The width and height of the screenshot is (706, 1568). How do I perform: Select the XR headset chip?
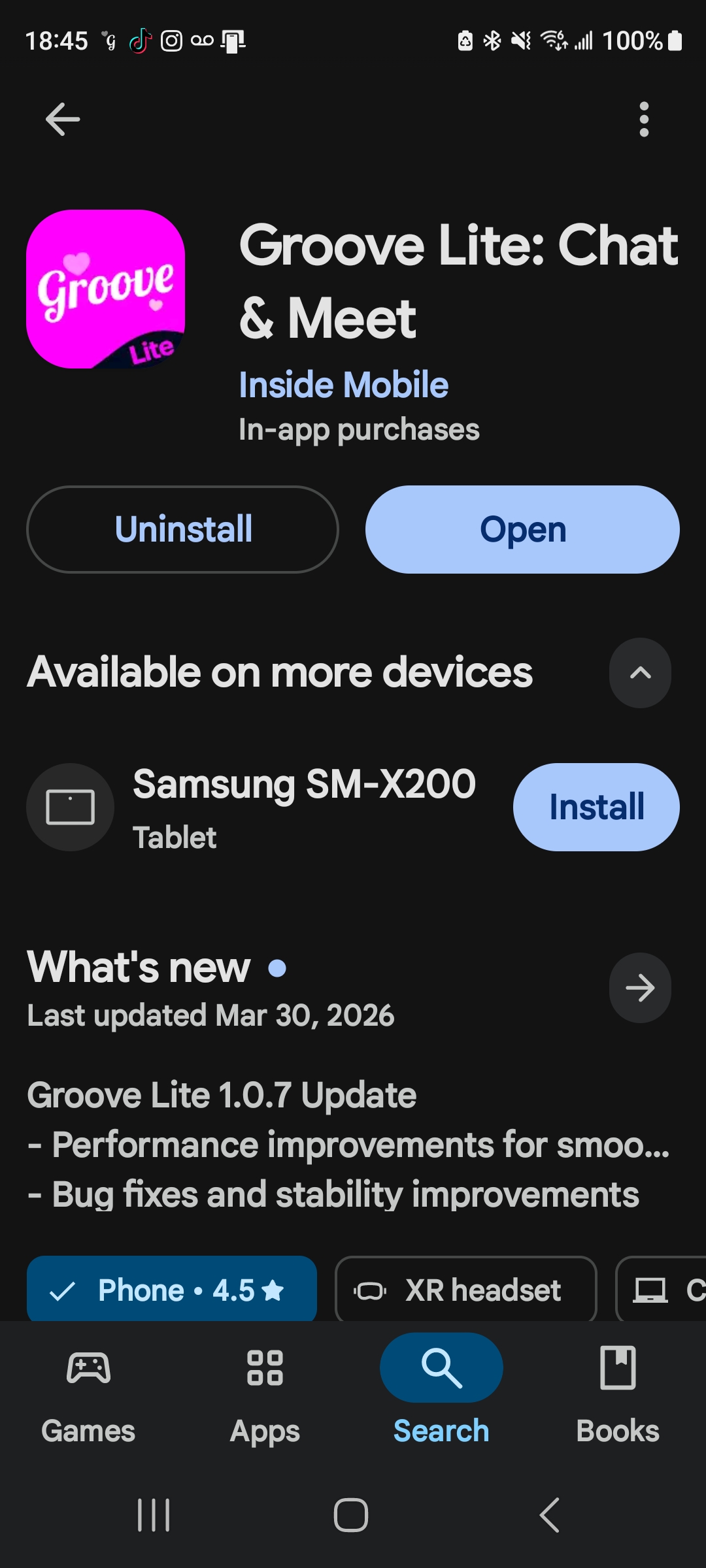coord(465,1290)
